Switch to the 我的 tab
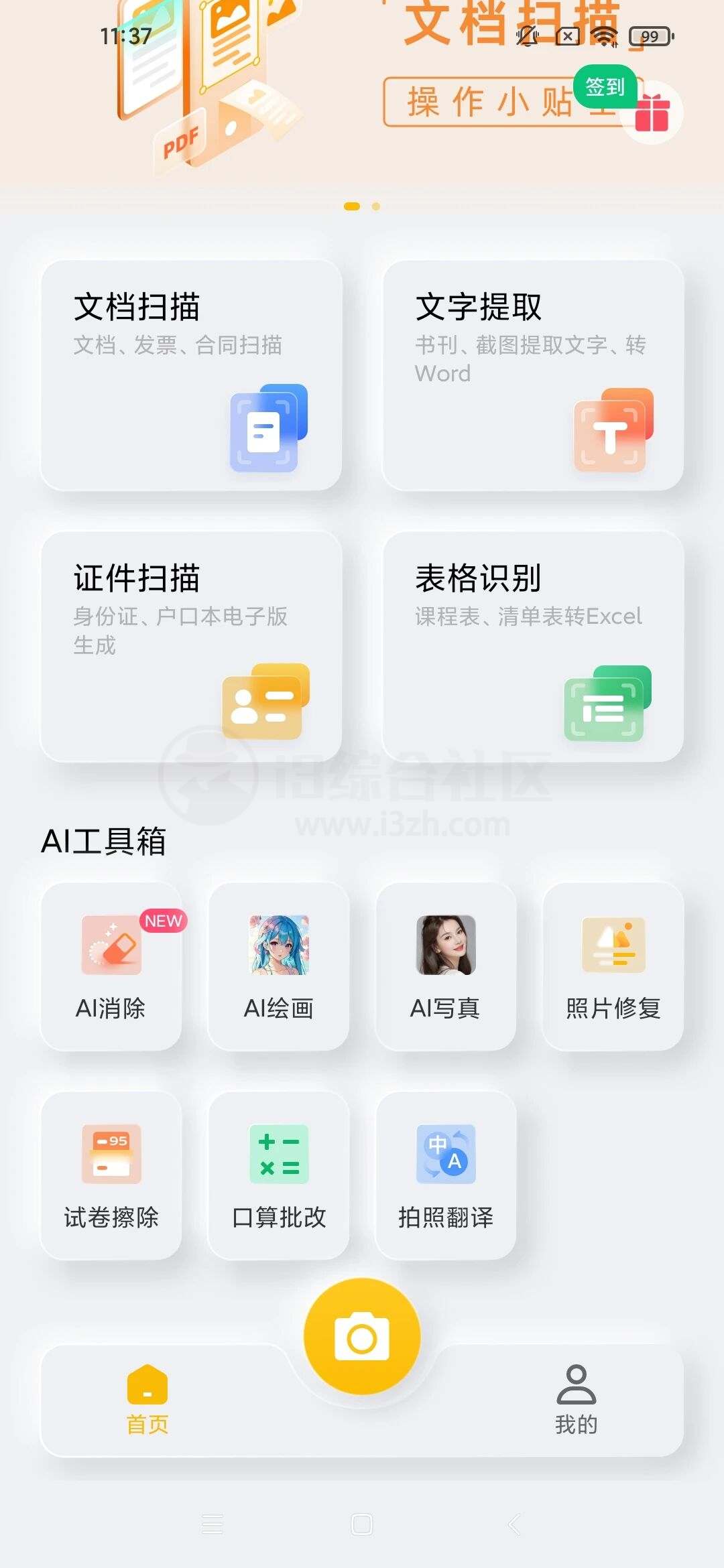 (x=576, y=1400)
